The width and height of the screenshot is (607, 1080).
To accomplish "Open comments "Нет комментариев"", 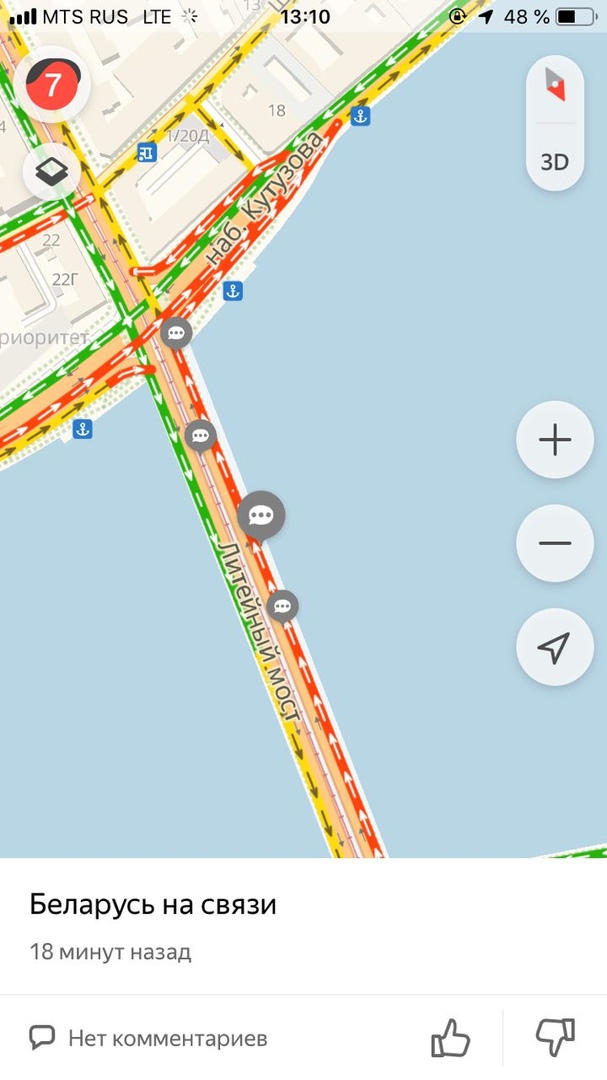I will coord(150,1039).
